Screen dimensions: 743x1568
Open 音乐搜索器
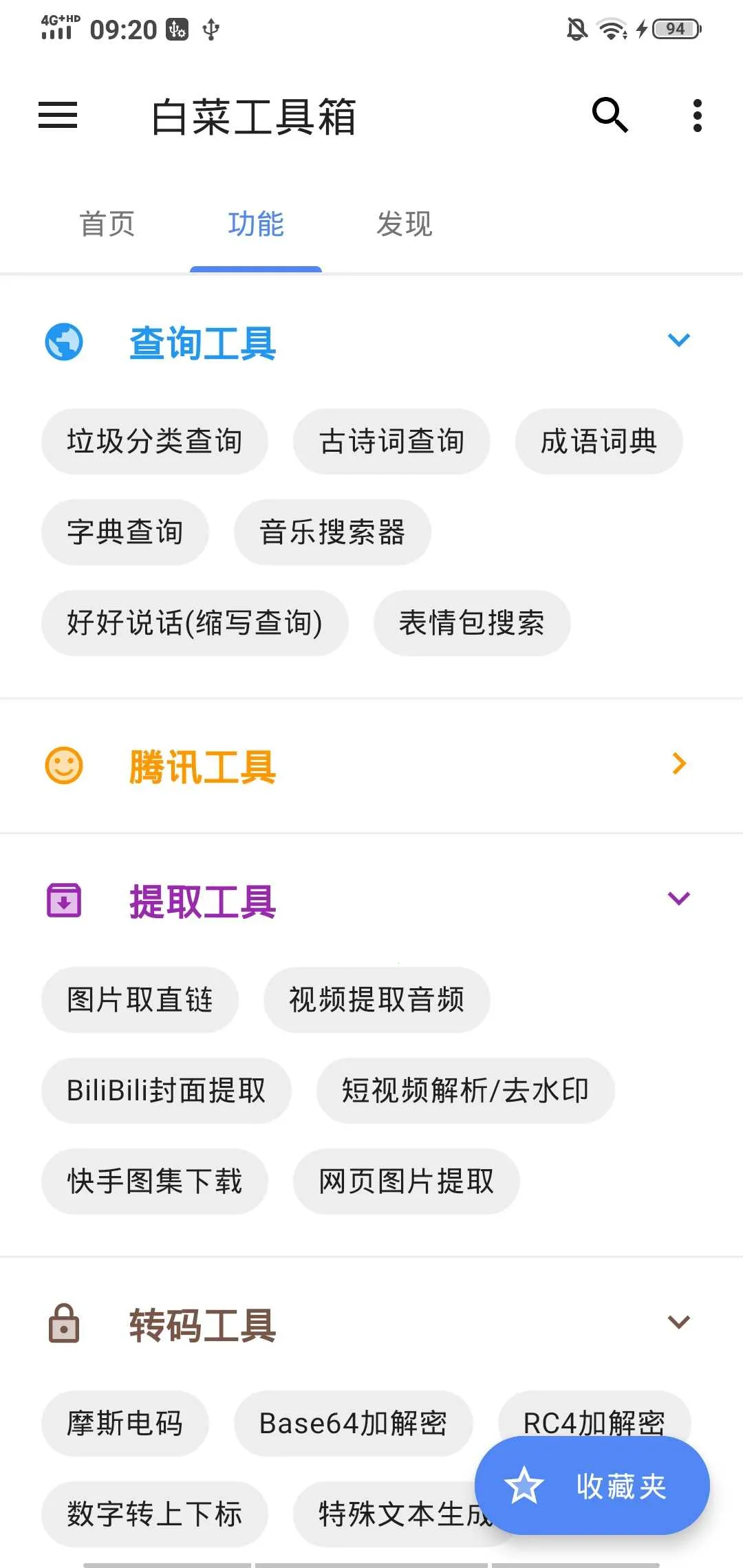click(x=332, y=532)
